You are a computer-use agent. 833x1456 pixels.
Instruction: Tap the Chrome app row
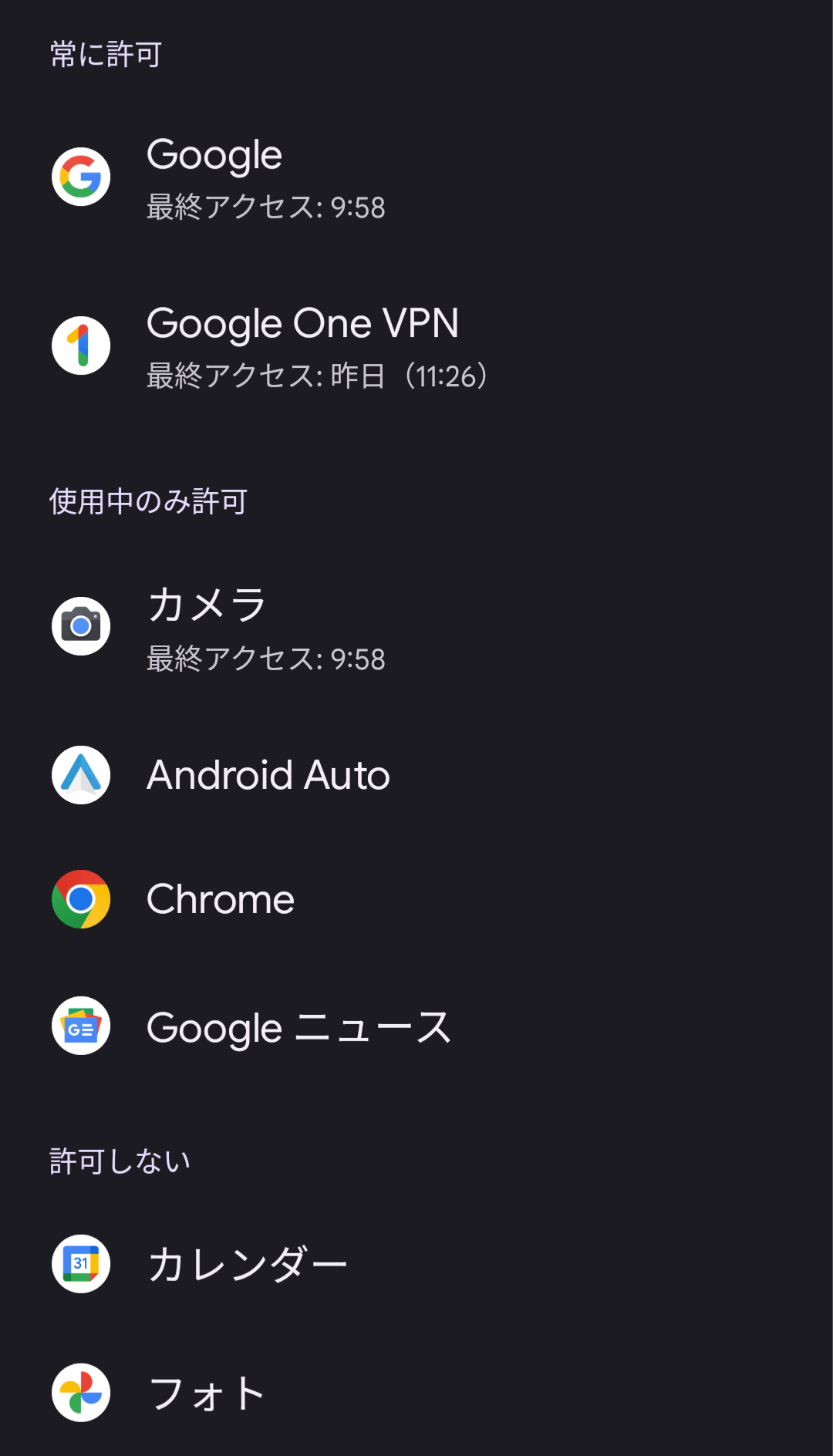(x=416, y=900)
